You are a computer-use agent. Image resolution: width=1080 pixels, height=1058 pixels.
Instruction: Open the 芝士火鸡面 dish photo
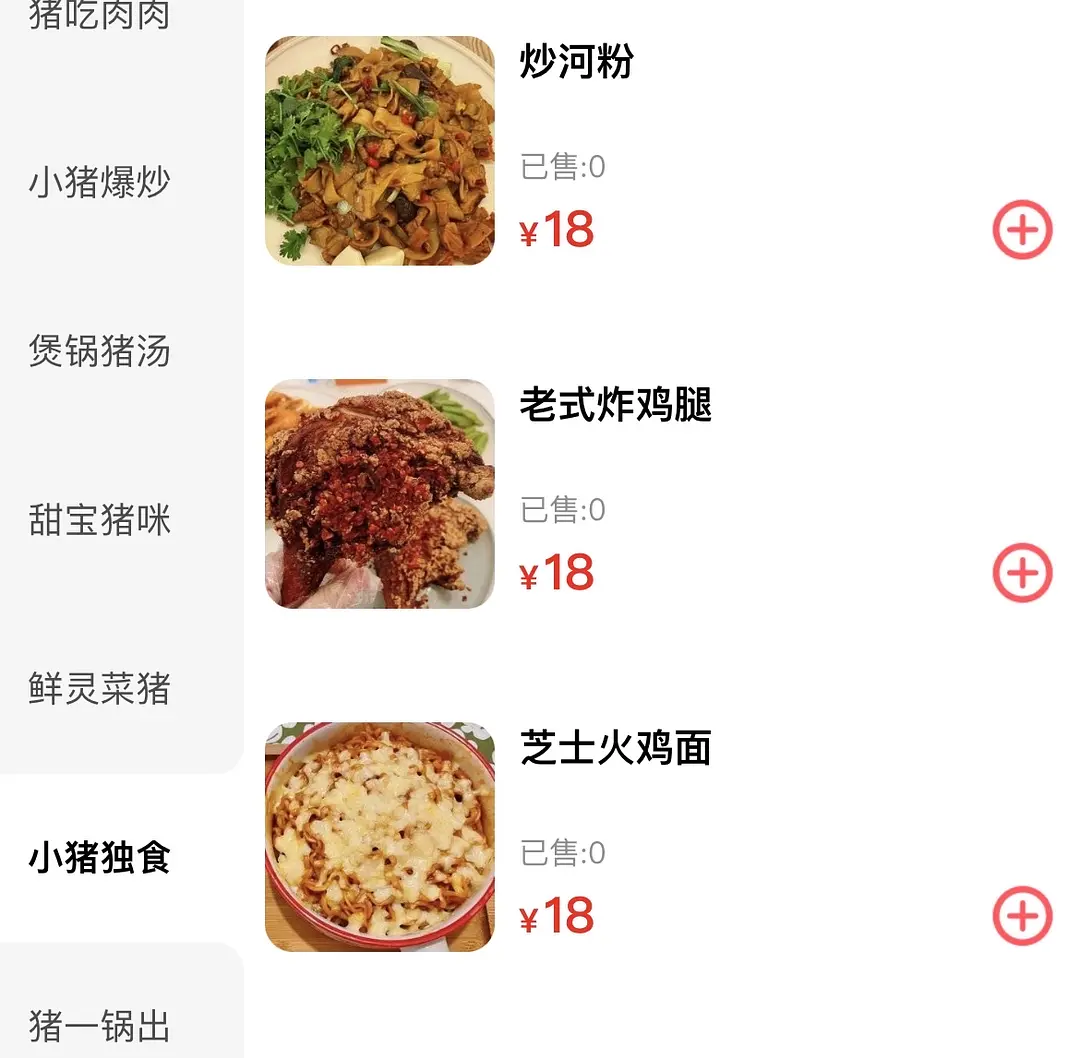(x=380, y=837)
